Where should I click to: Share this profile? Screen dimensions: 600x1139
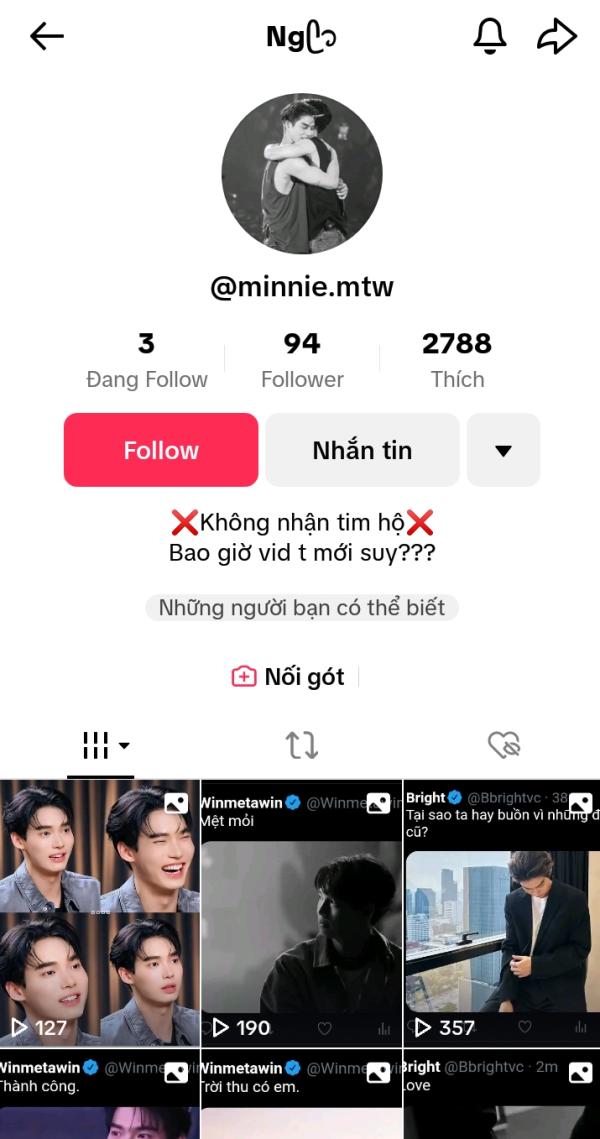(557, 37)
